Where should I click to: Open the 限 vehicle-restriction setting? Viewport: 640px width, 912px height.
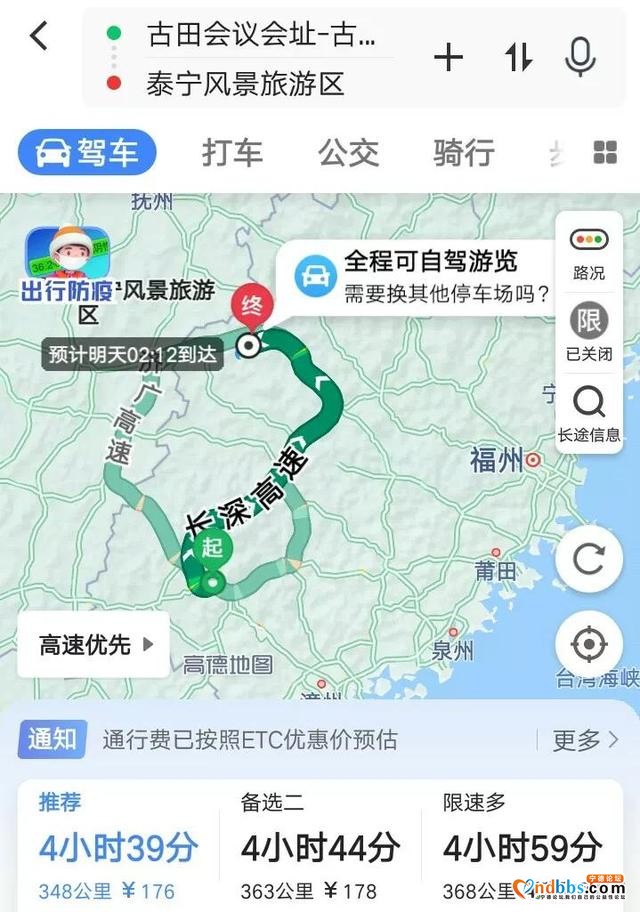[x=589, y=333]
